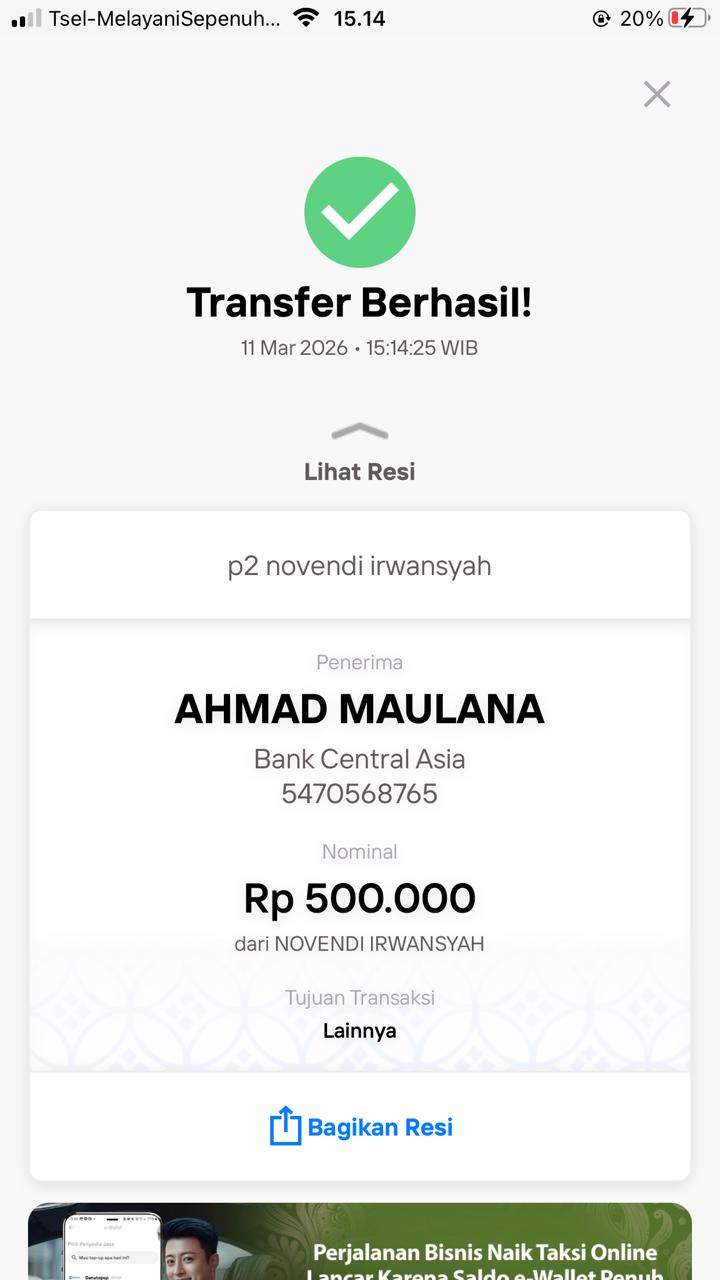Viewport: 720px width, 1280px height.
Task: Collapse the Lihat Resi receipt section
Action: point(360,451)
